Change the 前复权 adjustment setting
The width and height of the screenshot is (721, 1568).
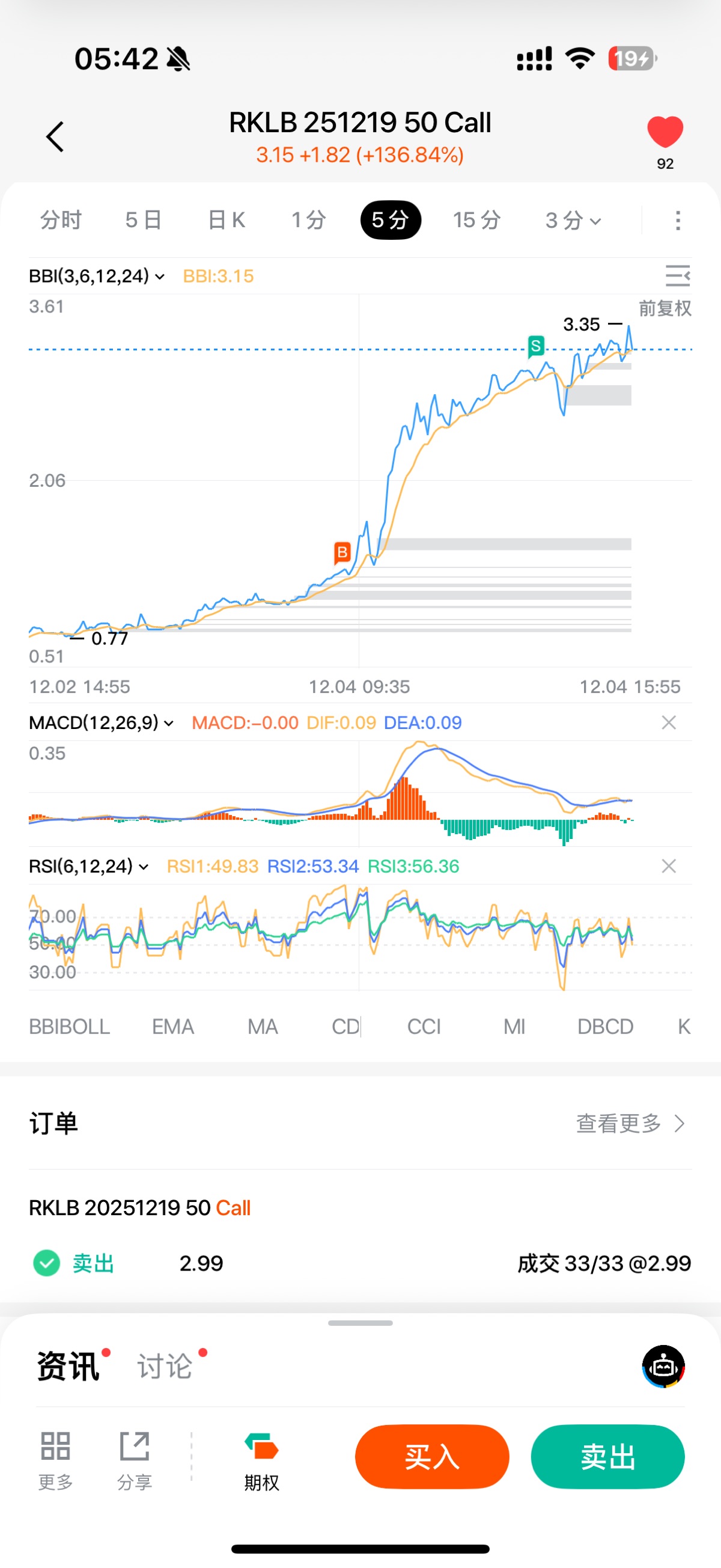click(665, 308)
